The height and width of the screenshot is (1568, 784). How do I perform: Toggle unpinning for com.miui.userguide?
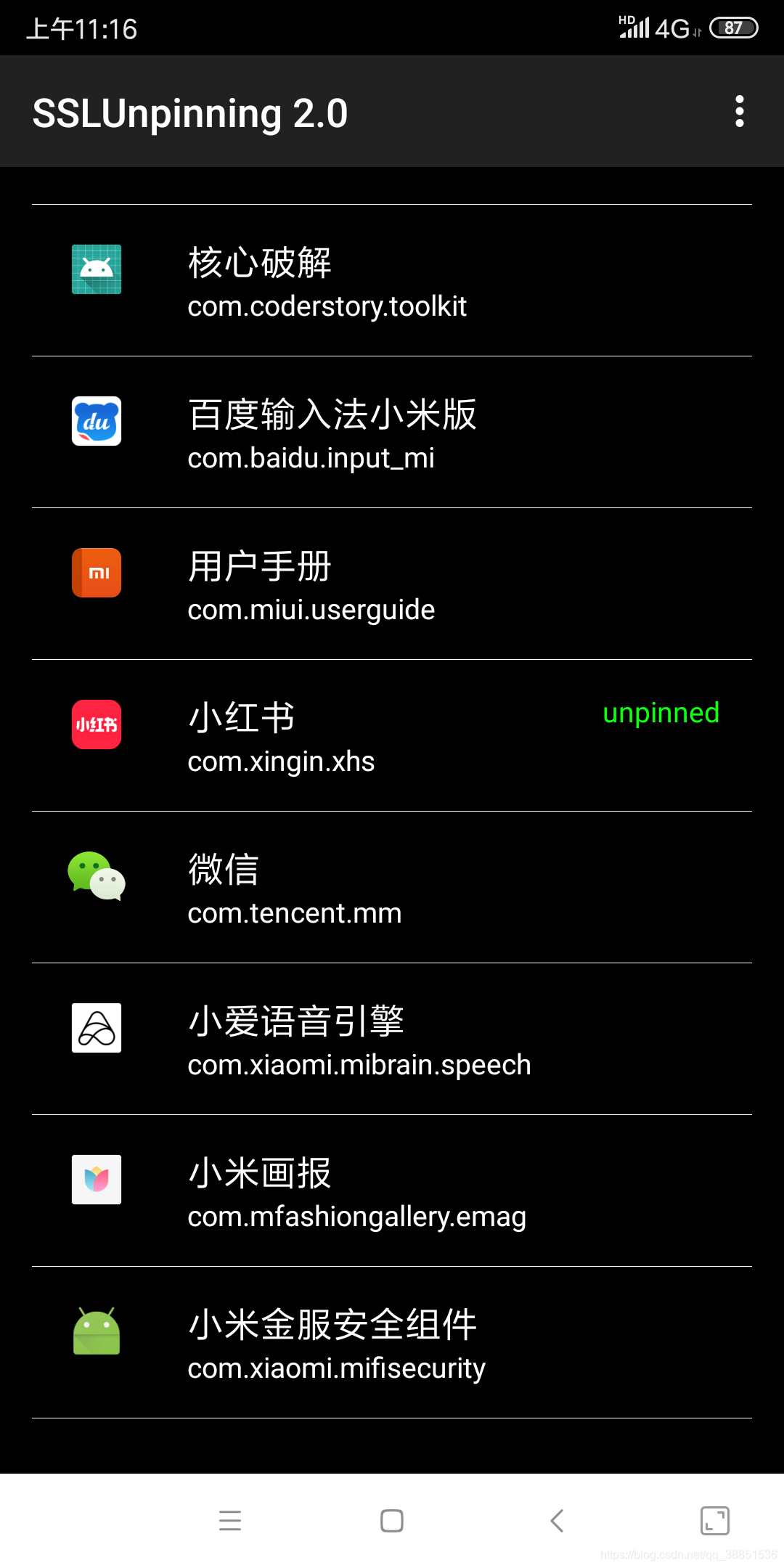pyautogui.click(x=392, y=586)
